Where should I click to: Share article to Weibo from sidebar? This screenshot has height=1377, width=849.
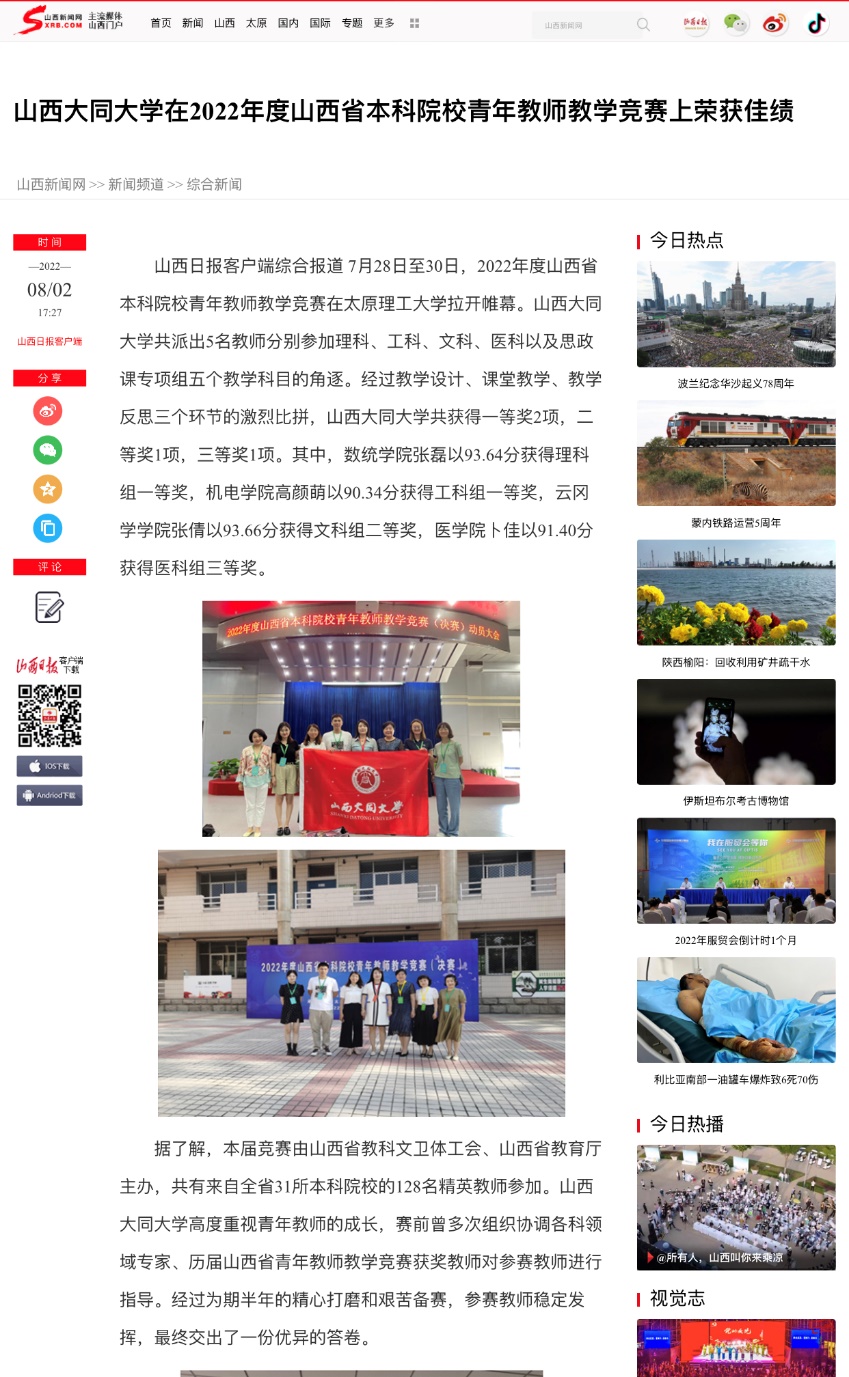(x=48, y=411)
